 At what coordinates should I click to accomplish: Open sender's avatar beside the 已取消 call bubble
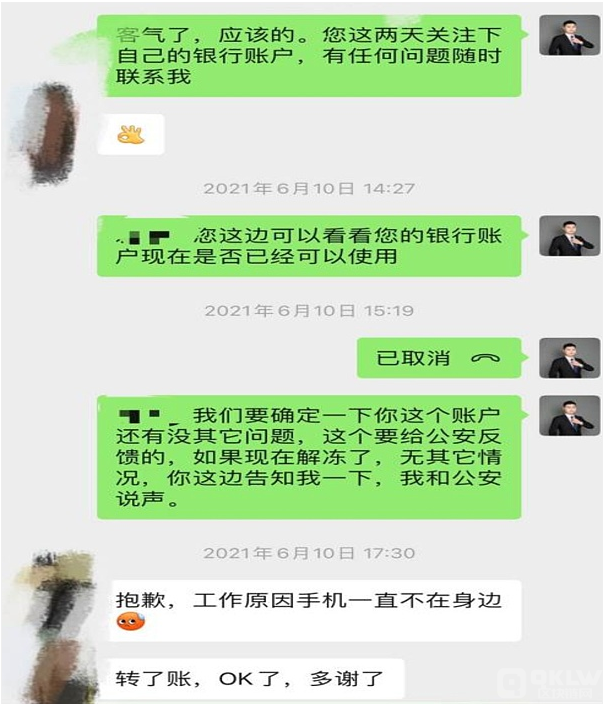[x=569, y=358]
